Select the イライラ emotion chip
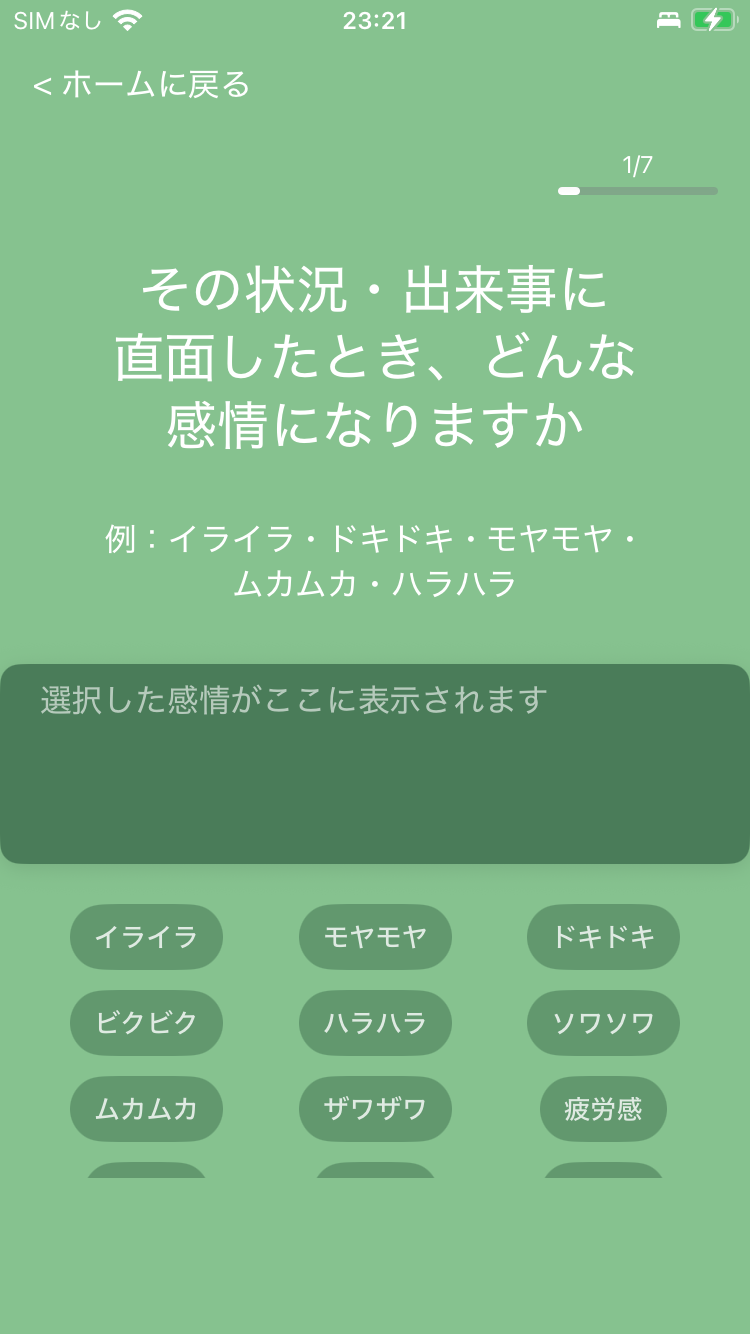750x1334 pixels. pyautogui.click(x=146, y=937)
